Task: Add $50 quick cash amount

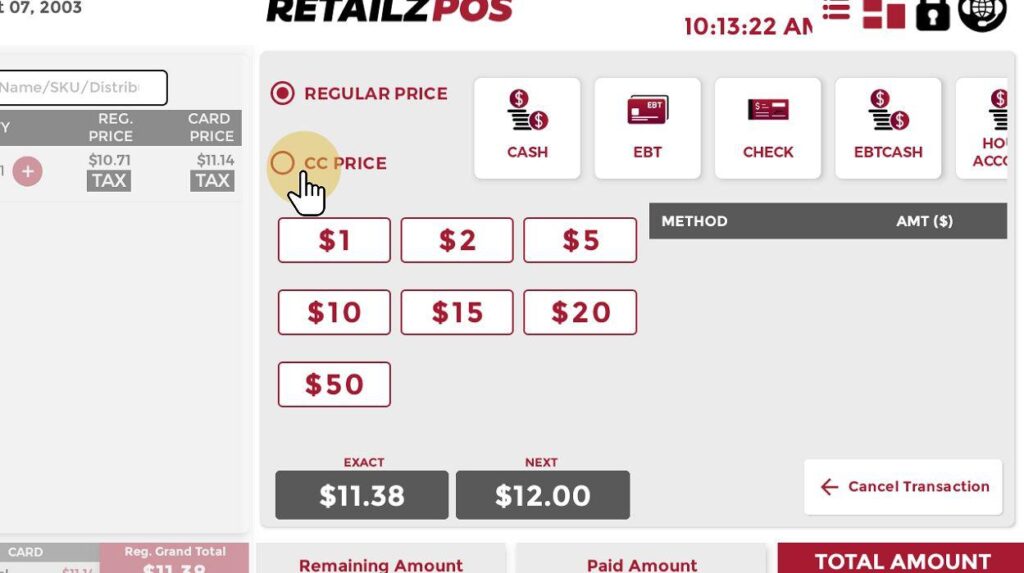Action: click(334, 384)
